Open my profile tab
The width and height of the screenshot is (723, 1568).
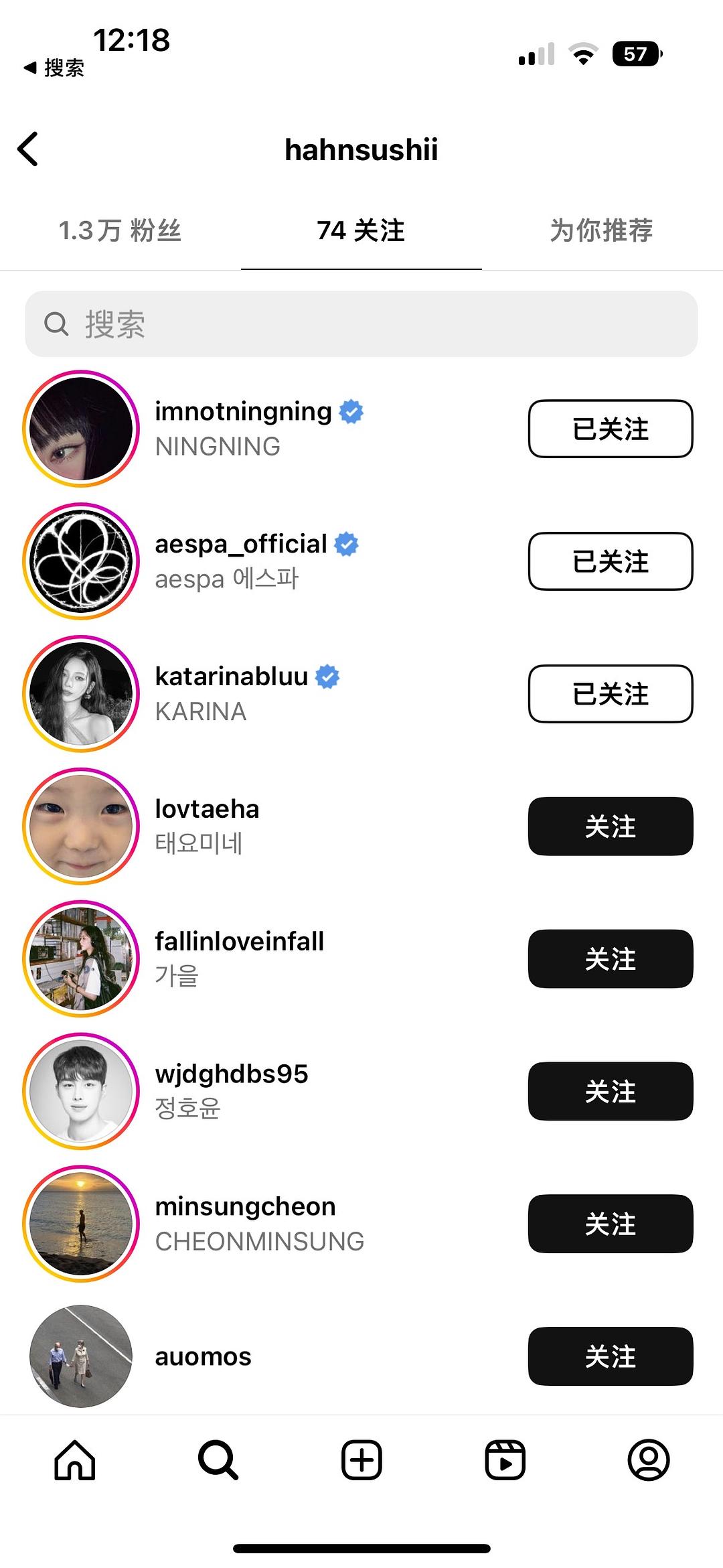tap(648, 1460)
